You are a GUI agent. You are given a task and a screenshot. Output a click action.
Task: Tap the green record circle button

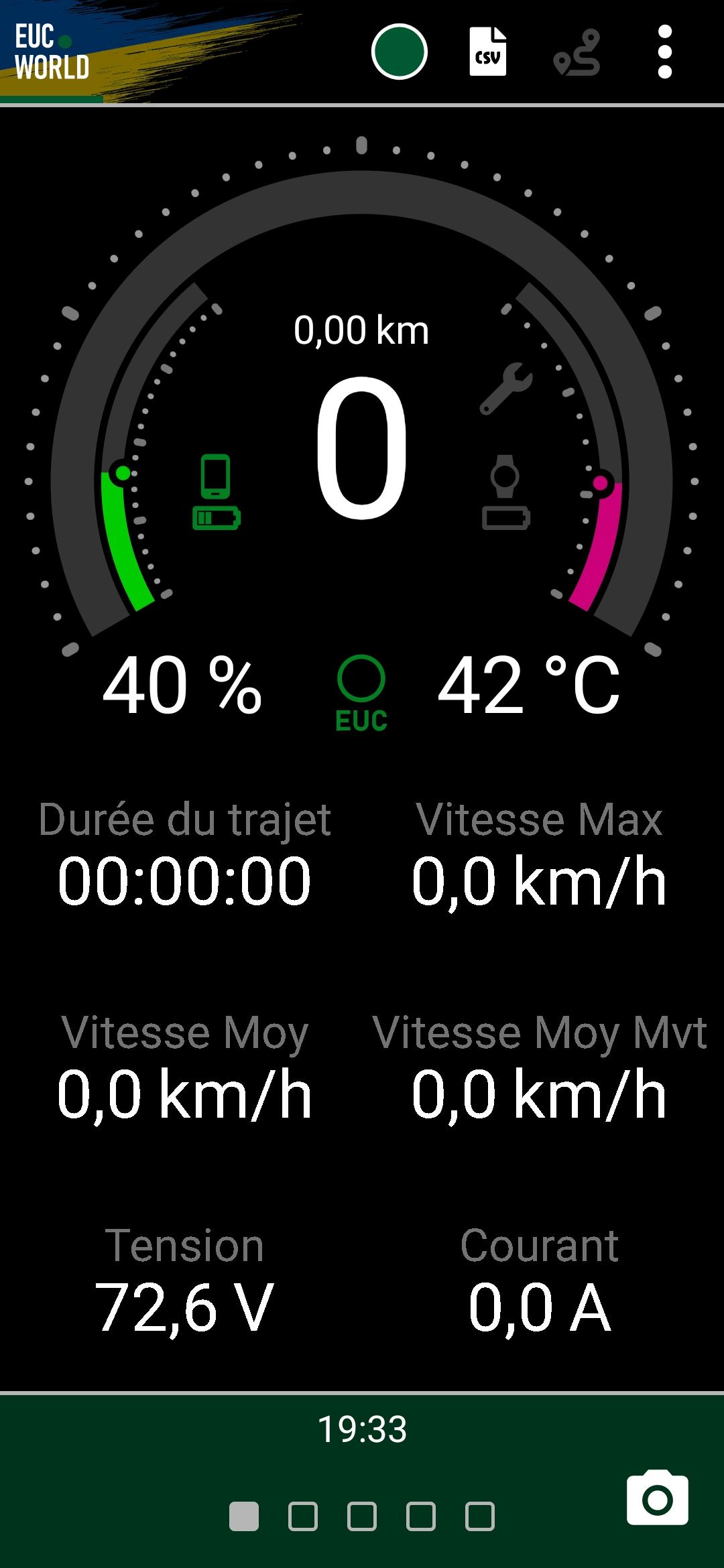(x=400, y=52)
